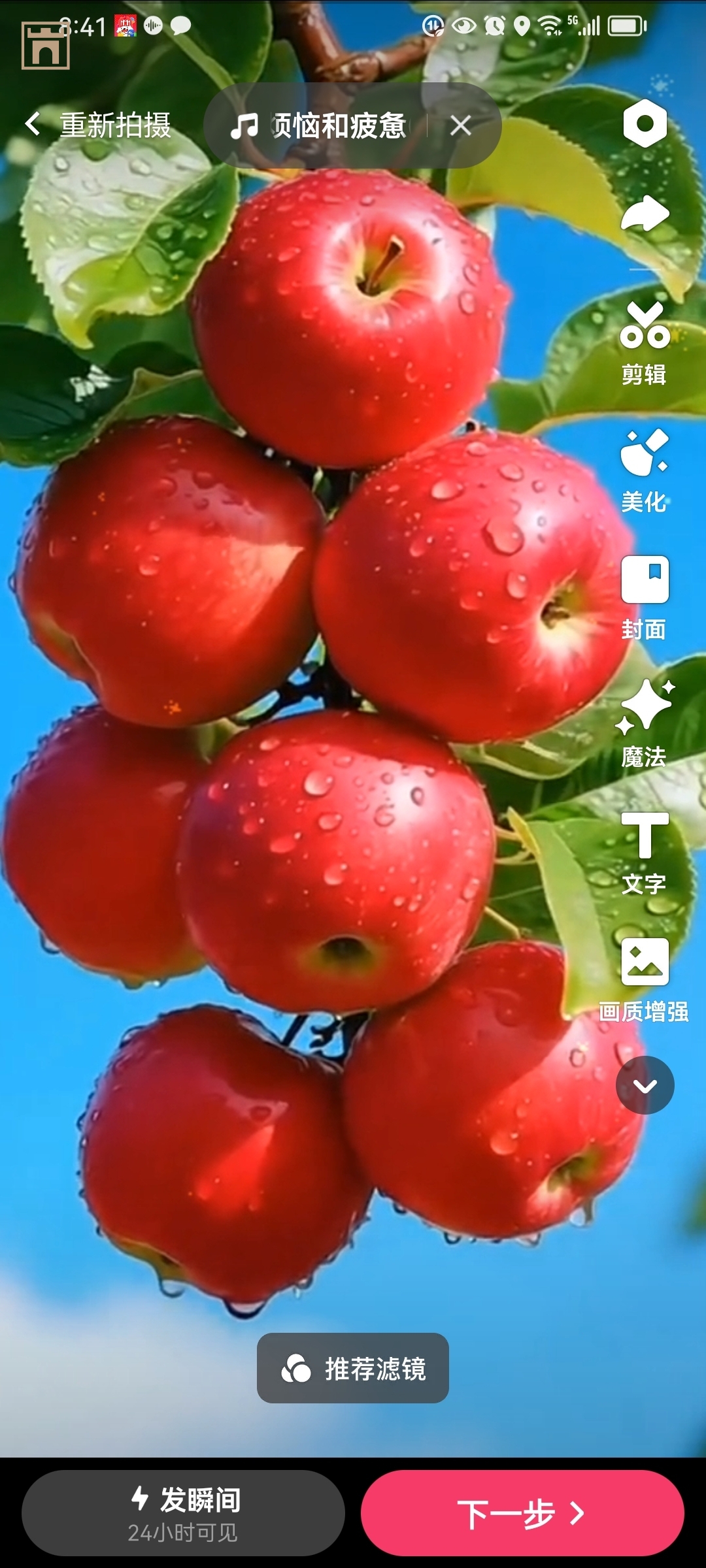706x1568 pixels.
Task: Tap the share arrow icon
Action: point(645,214)
